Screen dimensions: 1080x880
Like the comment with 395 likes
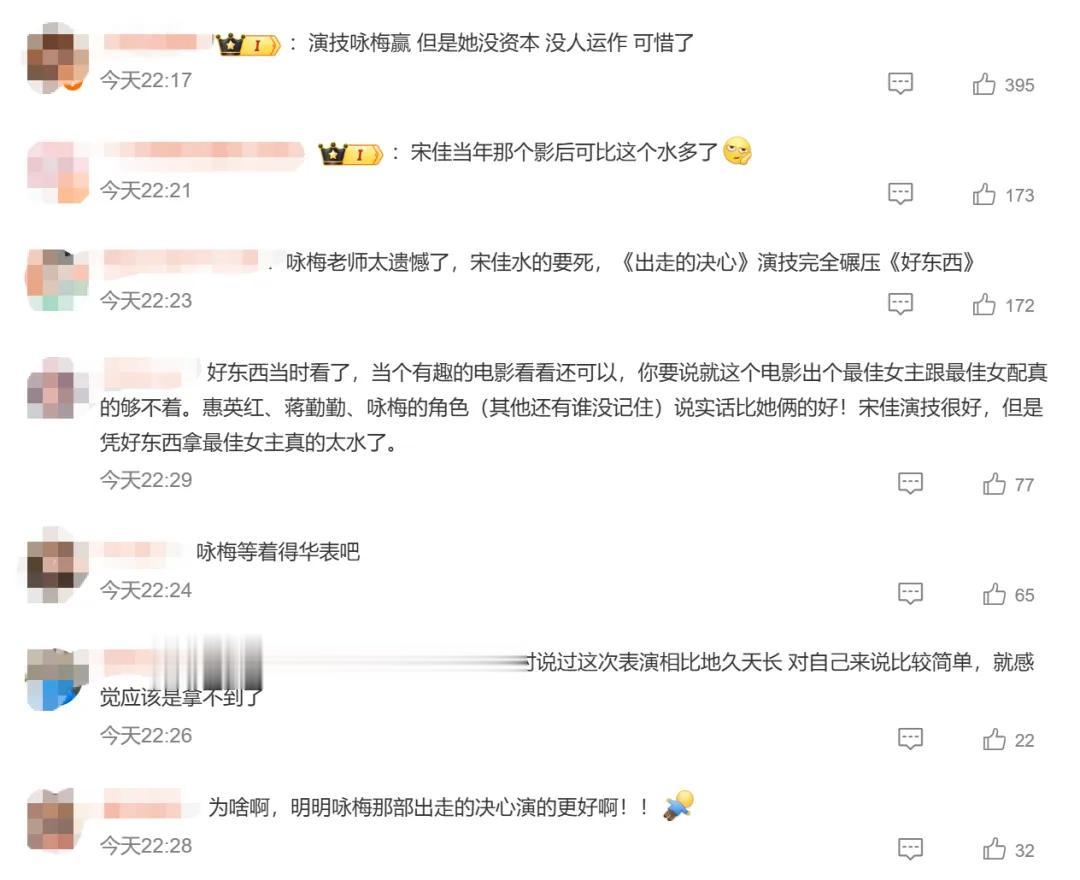click(984, 85)
